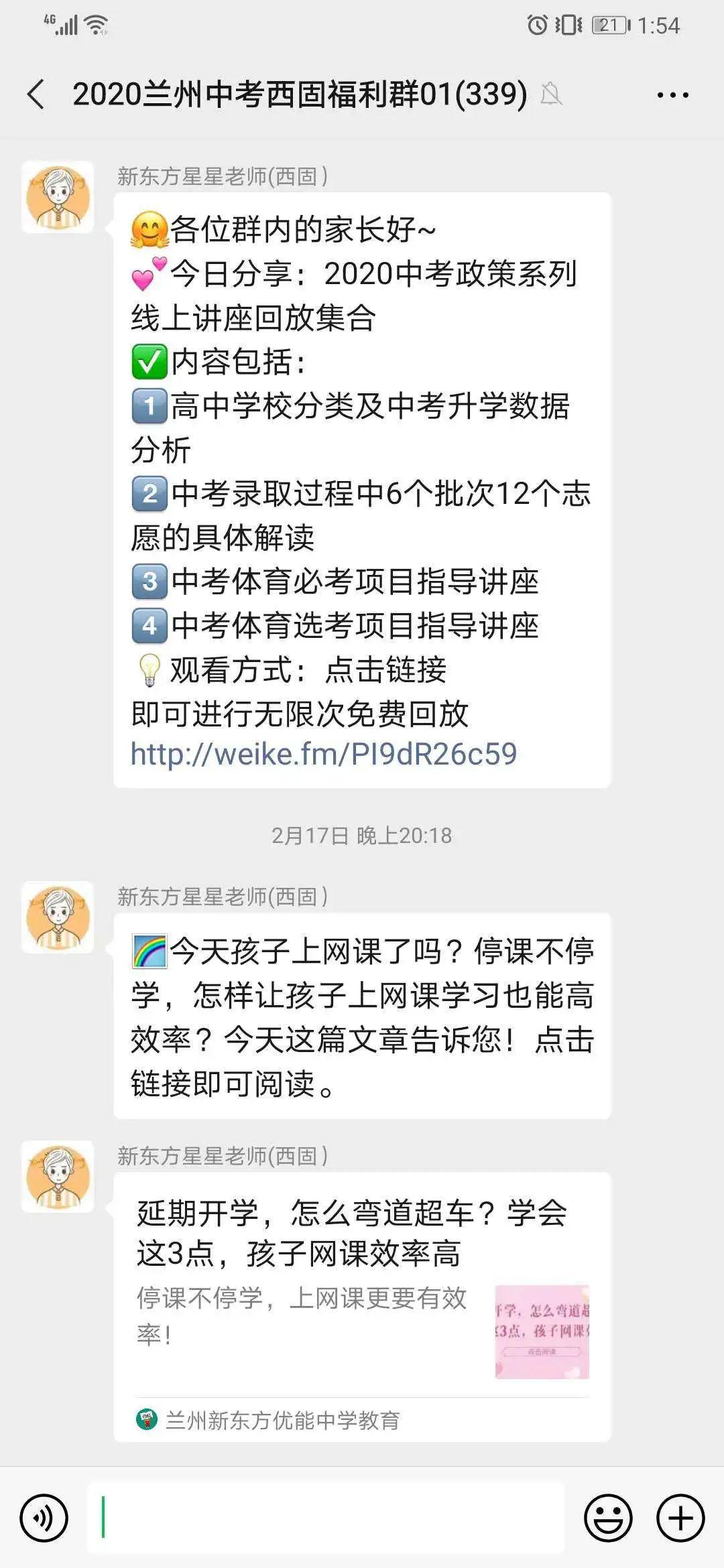This screenshot has height=1568, width=724.
Task: Focus the message text field
Action: (x=326, y=1517)
